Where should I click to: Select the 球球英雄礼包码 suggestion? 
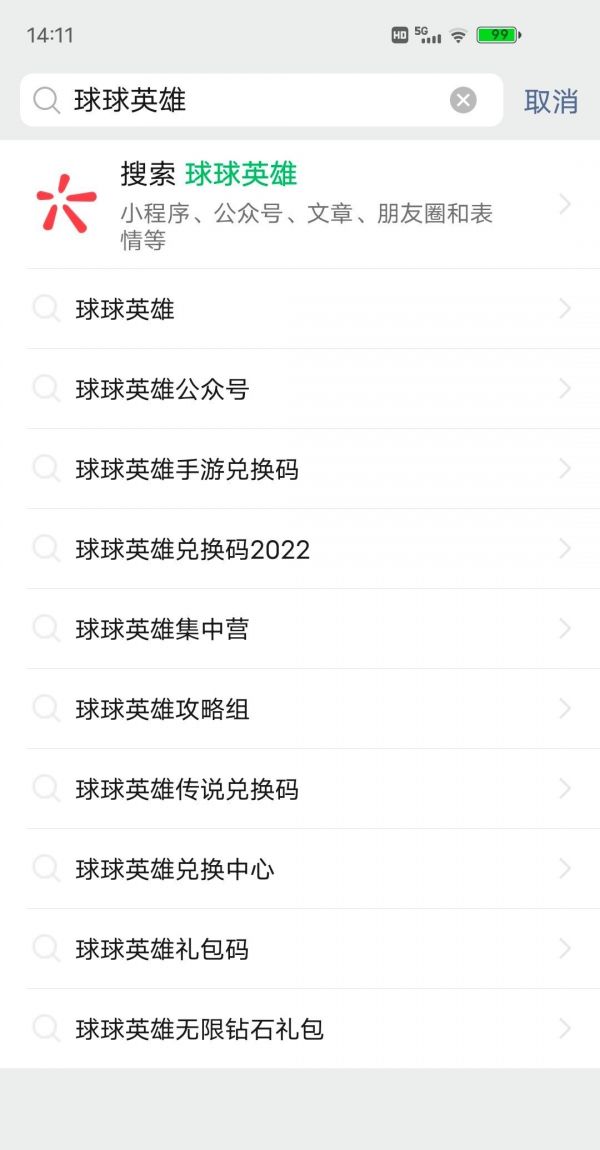pyautogui.click(x=300, y=948)
